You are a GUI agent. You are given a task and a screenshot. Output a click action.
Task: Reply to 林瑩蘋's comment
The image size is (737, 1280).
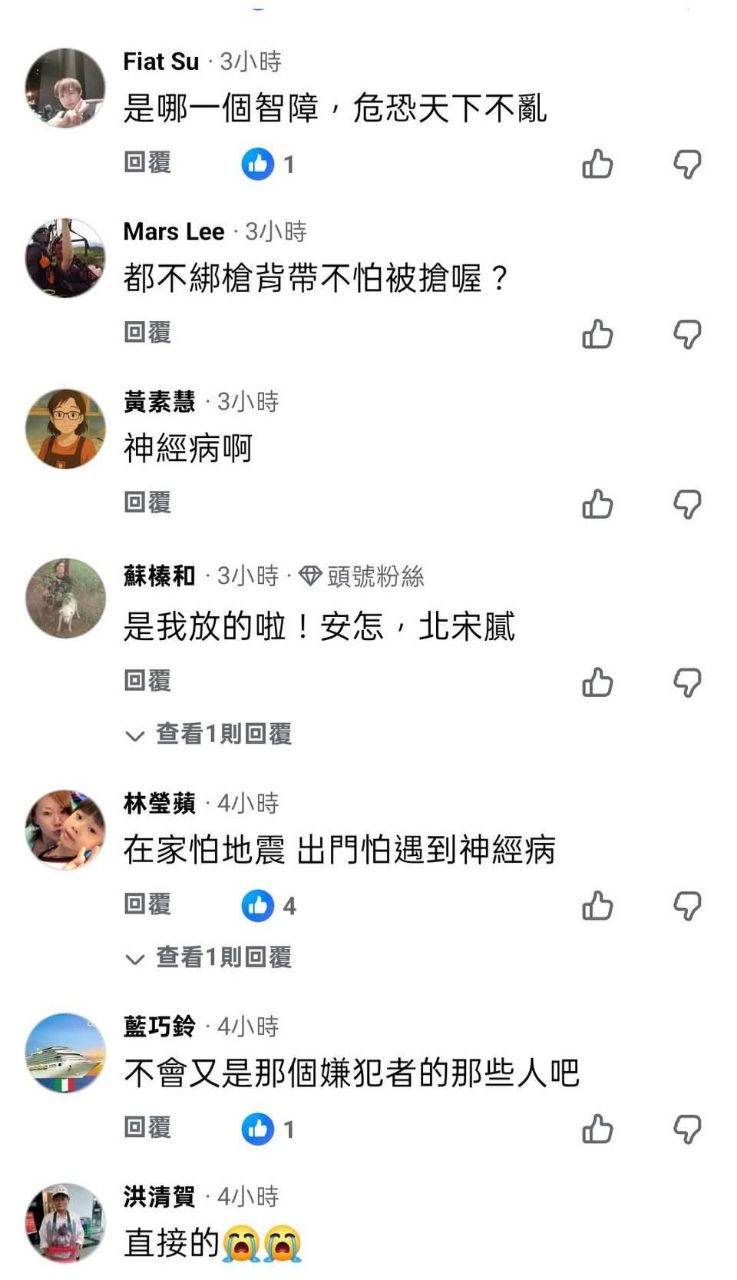point(147,905)
